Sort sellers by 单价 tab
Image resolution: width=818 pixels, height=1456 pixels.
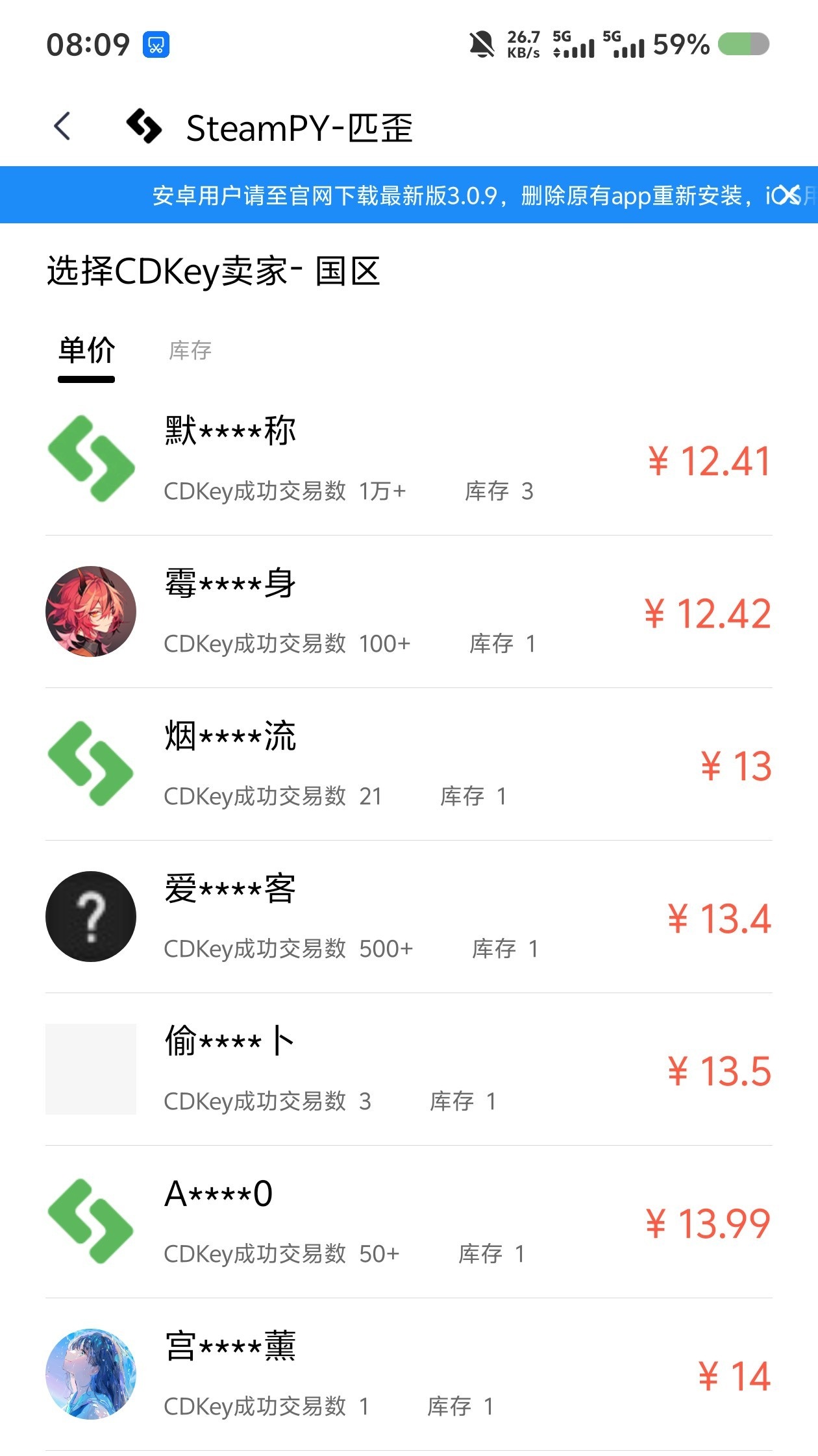click(86, 351)
